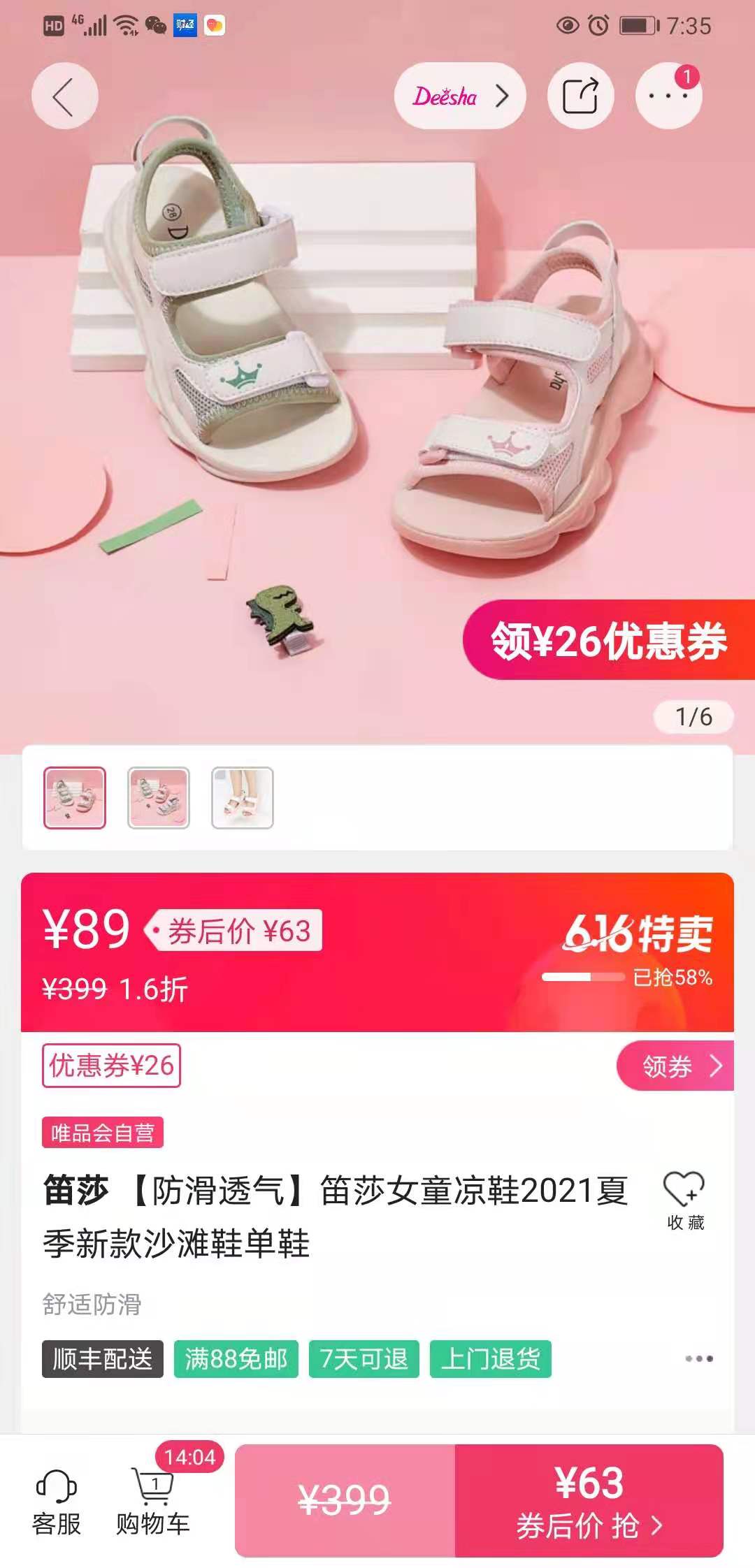
Task: Select the first product thumbnail
Action: 75,797
